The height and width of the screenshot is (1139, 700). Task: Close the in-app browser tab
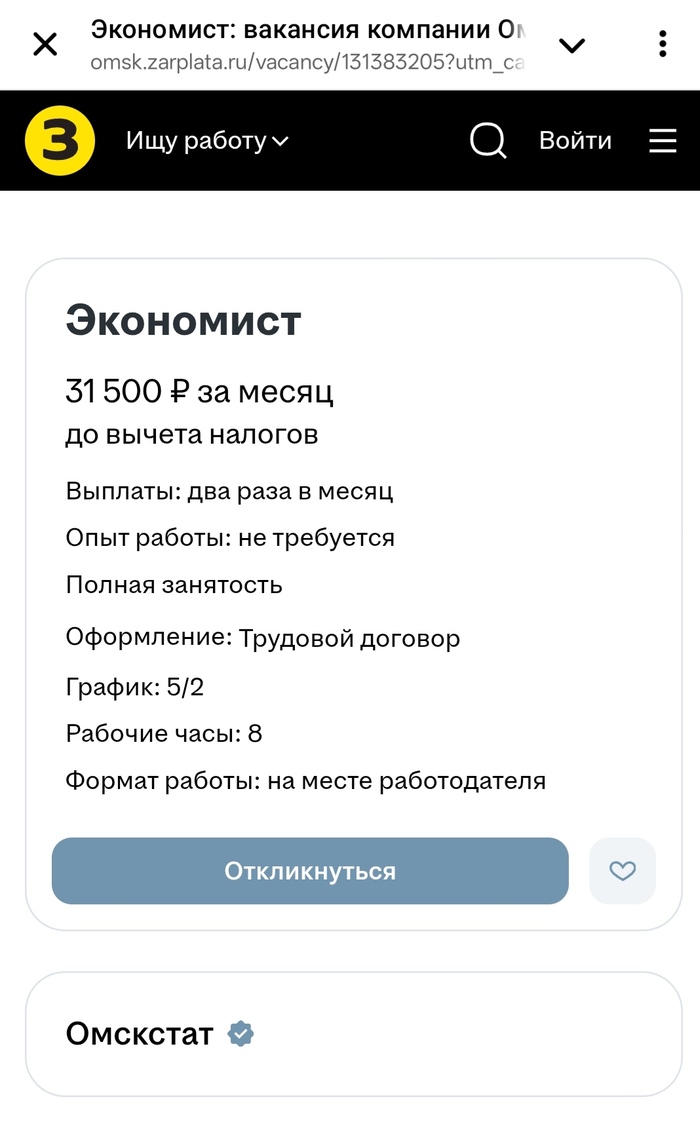(45, 44)
